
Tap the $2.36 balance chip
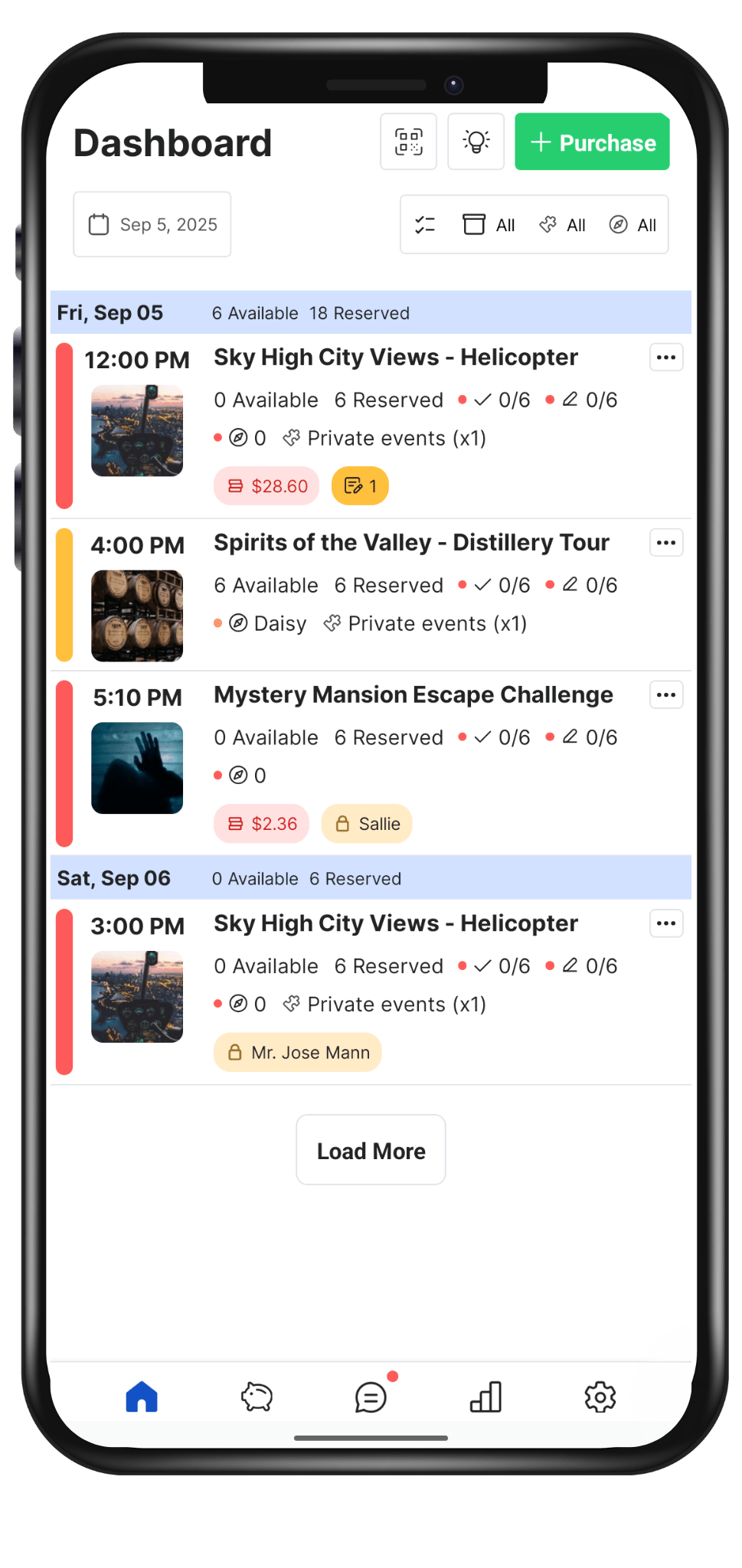(261, 824)
